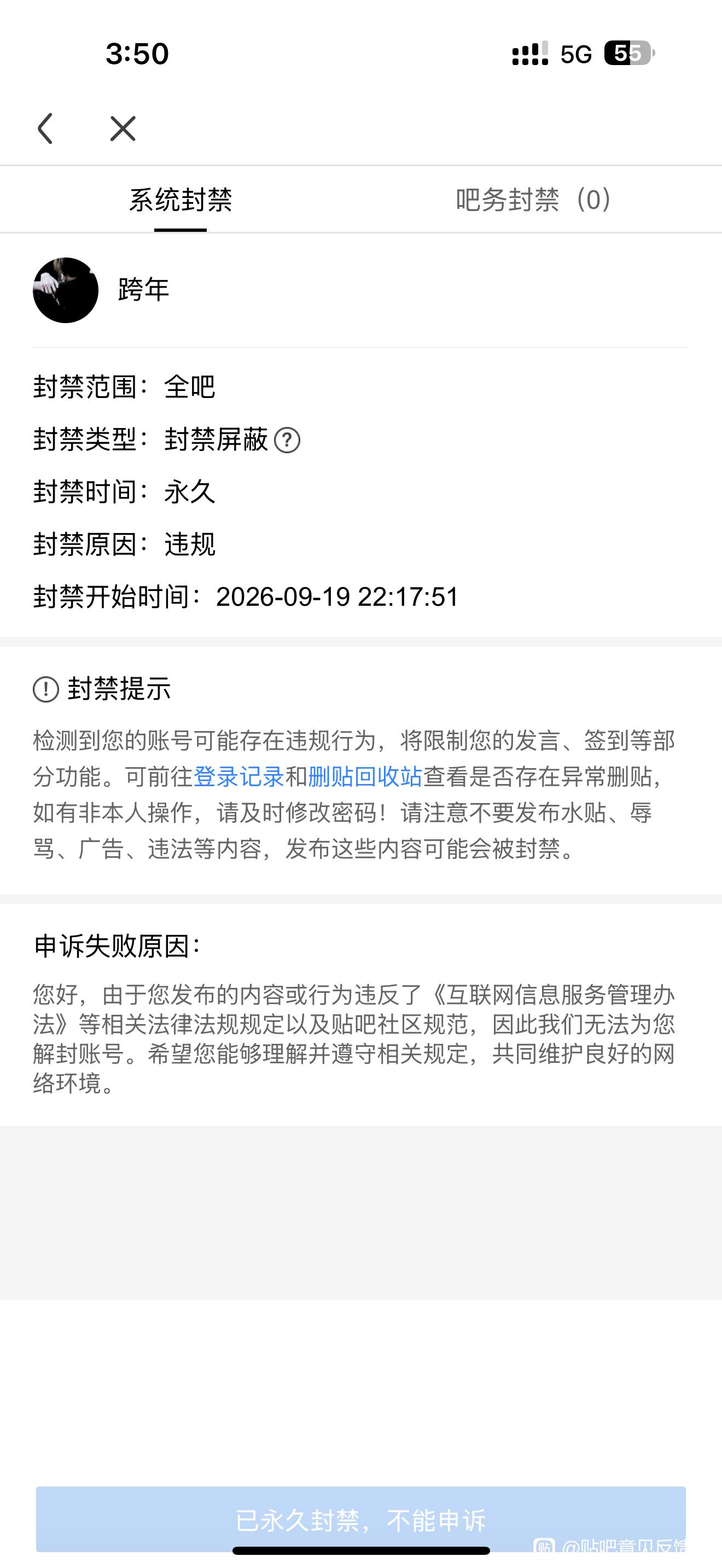This screenshot has width=722, height=1568.
Task: Switch to the 系统封禁 tab
Action: click(x=180, y=200)
